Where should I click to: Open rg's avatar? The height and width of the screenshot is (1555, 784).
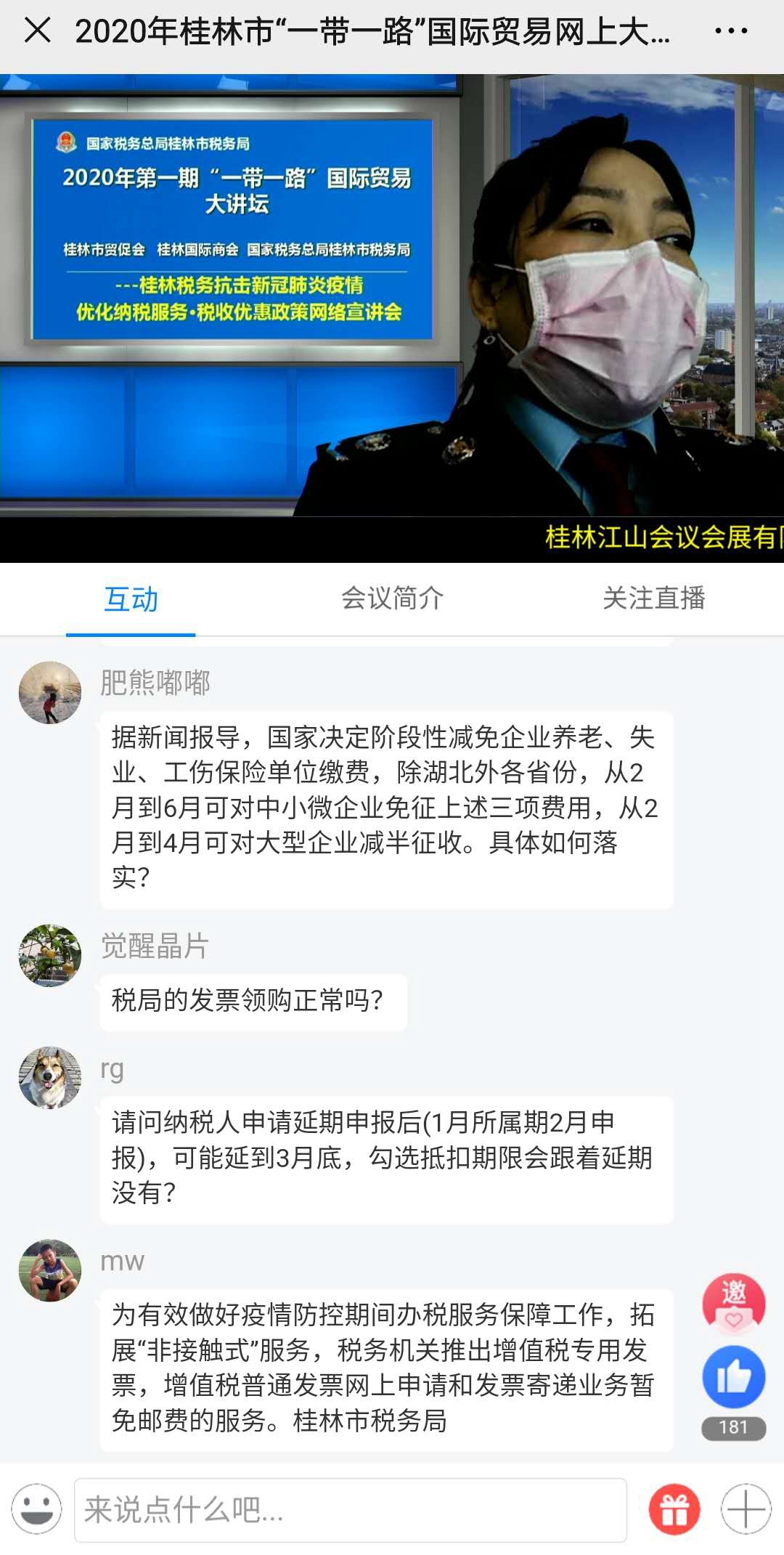click(49, 1078)
